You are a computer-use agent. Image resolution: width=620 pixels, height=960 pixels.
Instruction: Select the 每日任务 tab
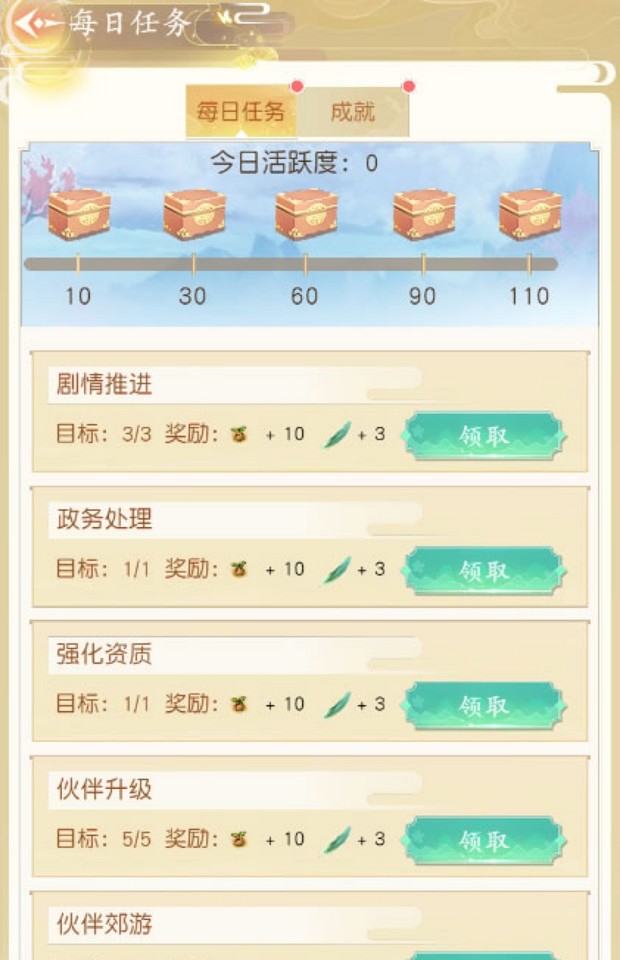tap(240, 112)
